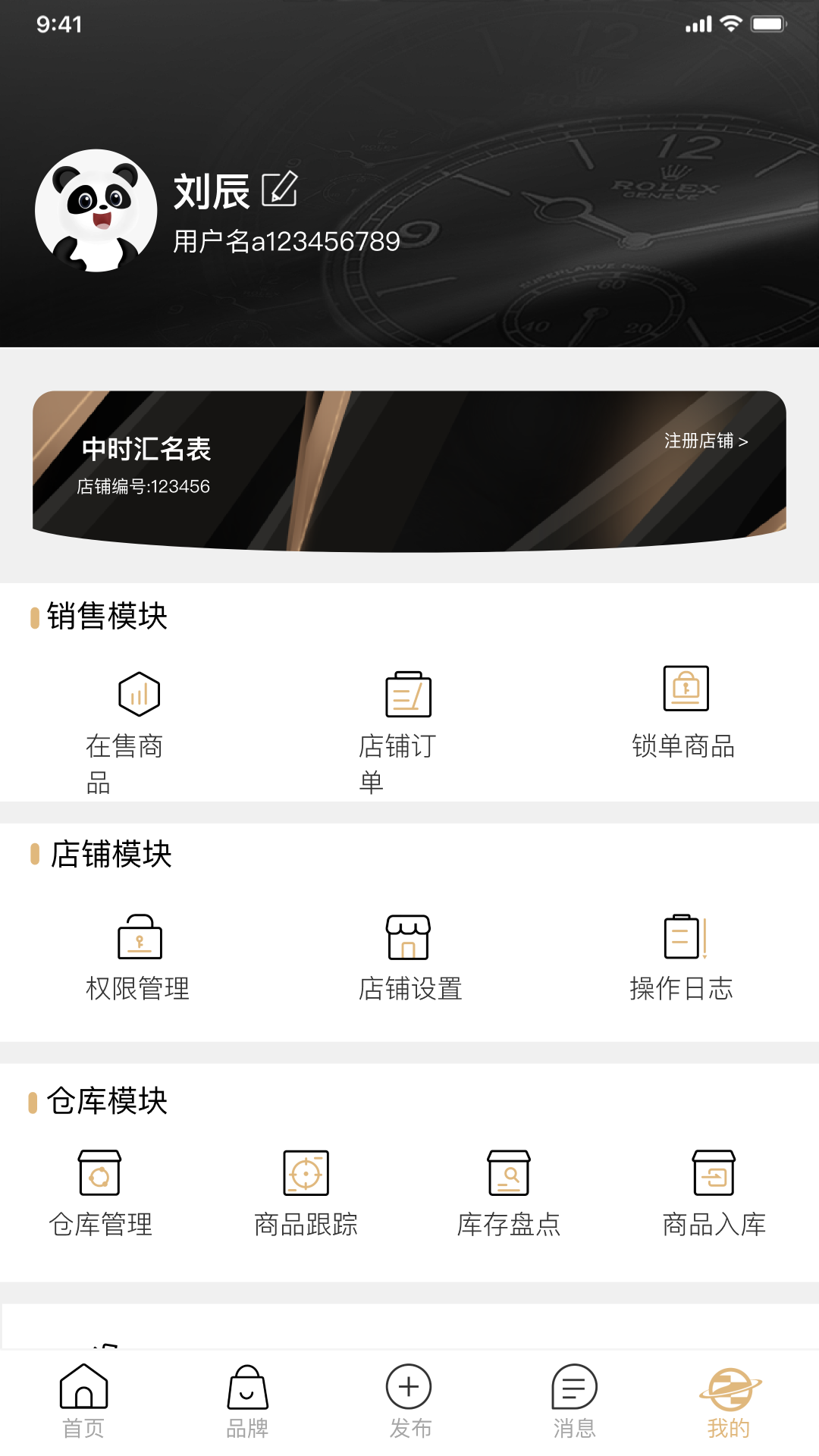Open the panda profile avatar

coord(96,211)
